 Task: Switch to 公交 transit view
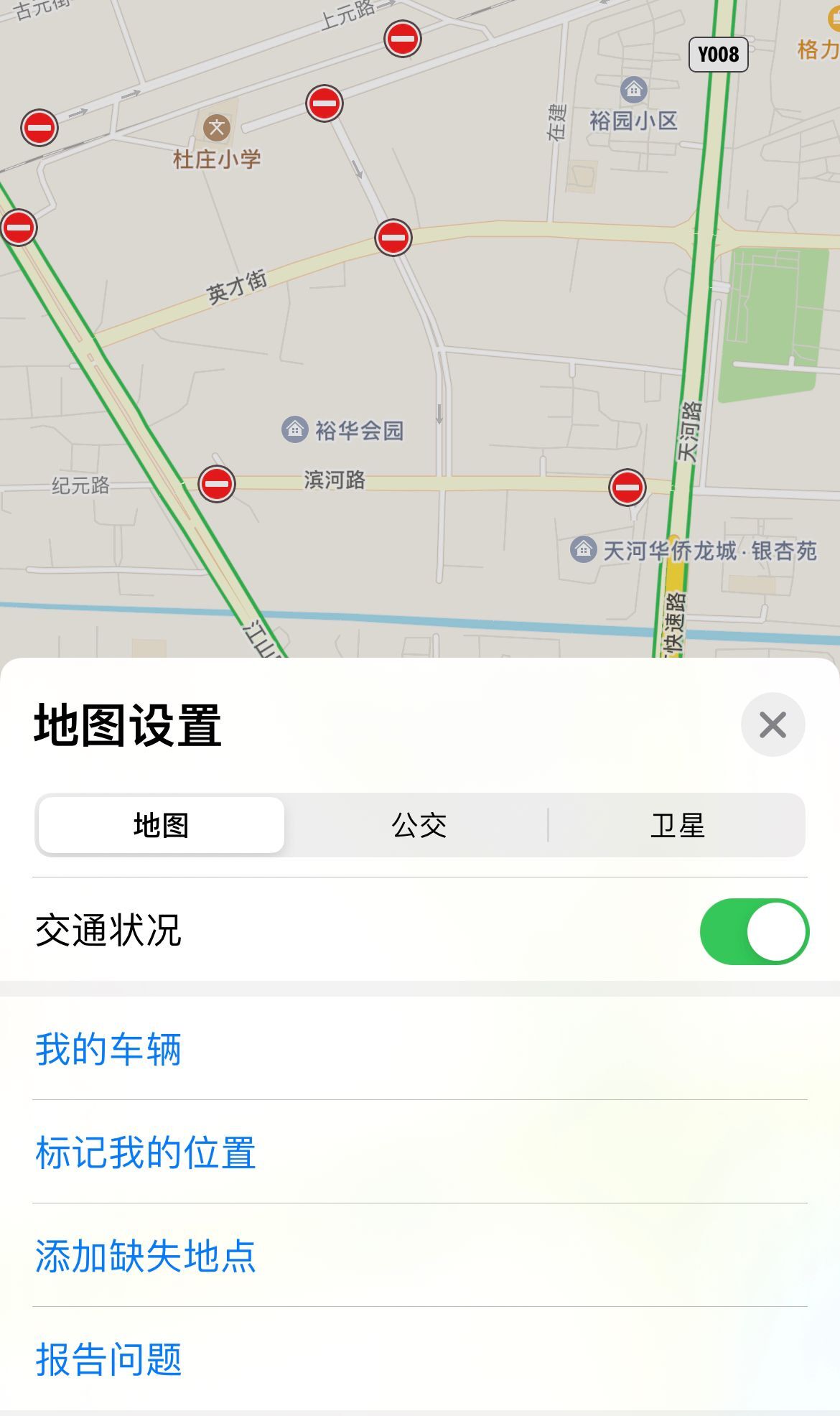(x=419, y=825)
